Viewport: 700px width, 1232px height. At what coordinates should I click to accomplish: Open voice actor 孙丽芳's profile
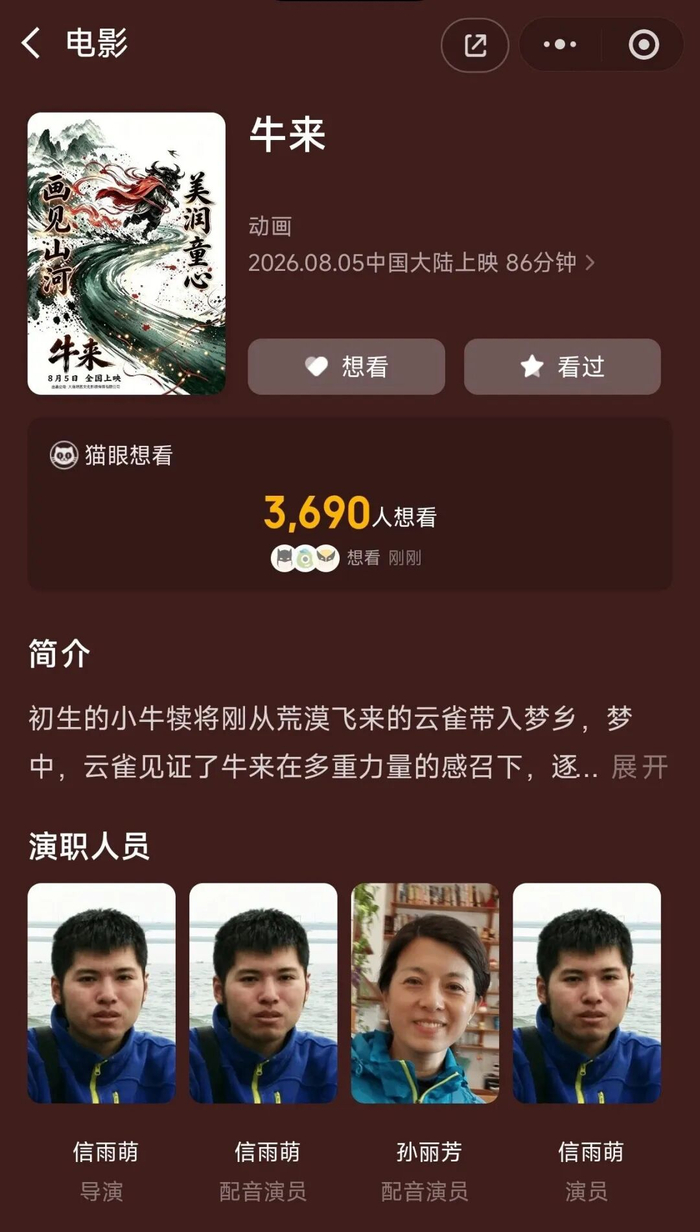coord(425,1042)
